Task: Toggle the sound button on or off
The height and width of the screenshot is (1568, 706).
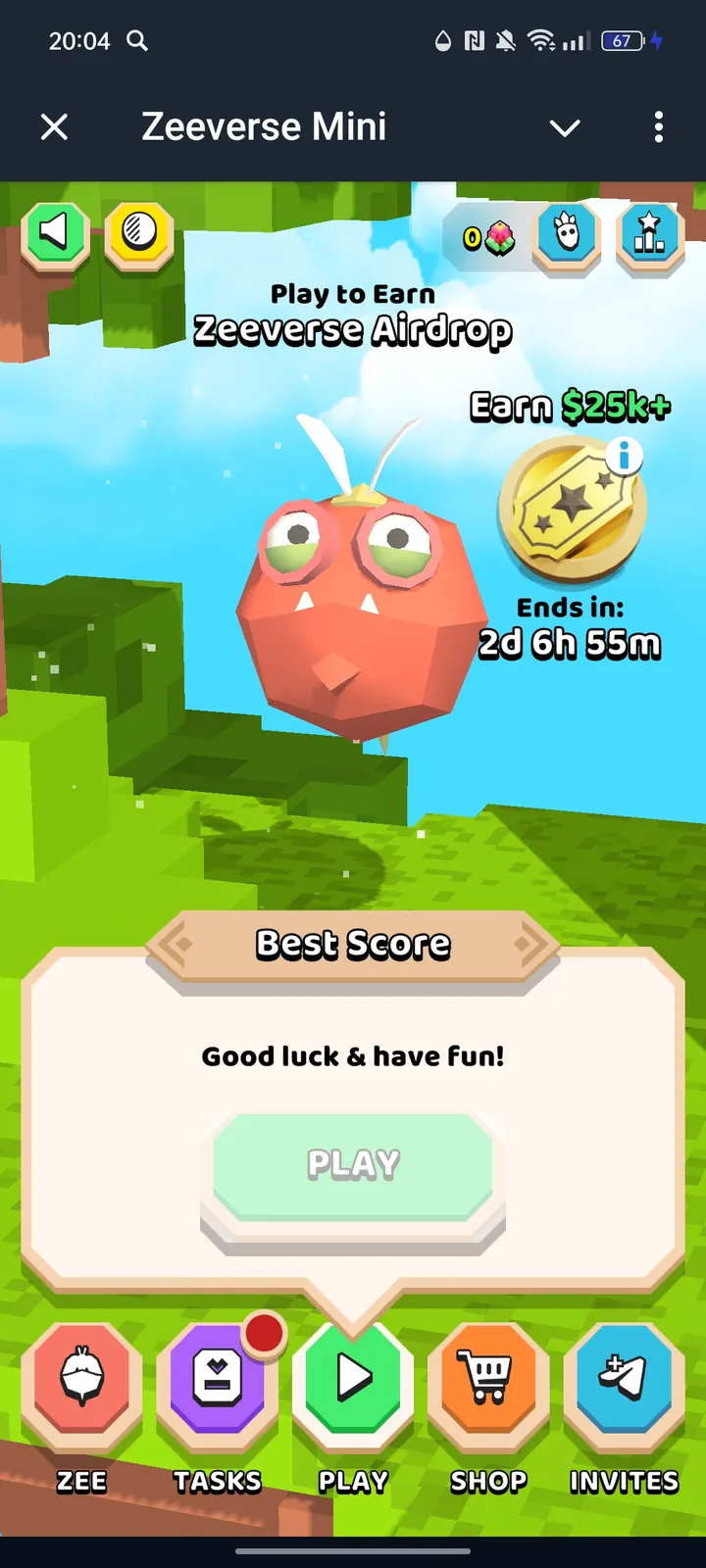Action: coord(55,235)
